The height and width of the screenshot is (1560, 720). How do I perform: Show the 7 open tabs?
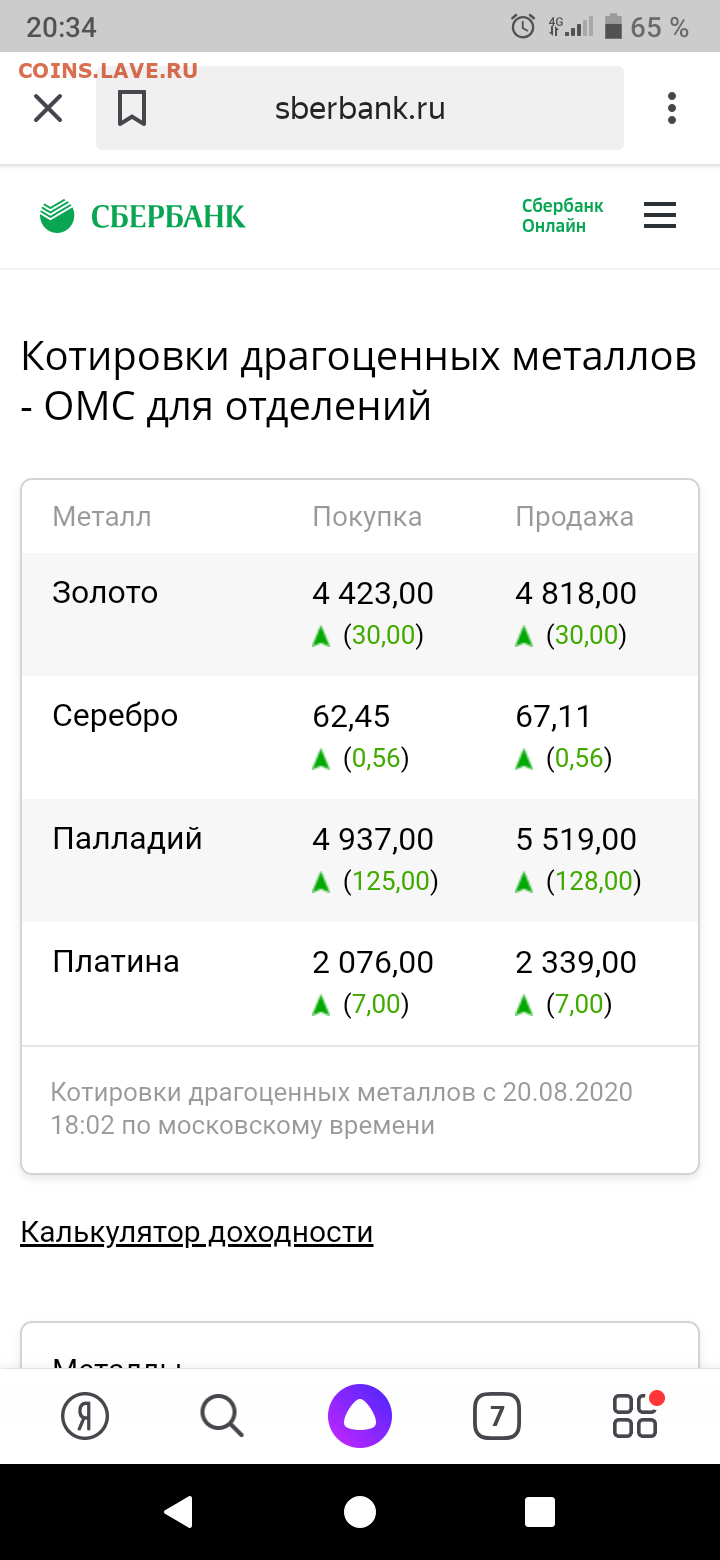click(x=497, y=1416)
